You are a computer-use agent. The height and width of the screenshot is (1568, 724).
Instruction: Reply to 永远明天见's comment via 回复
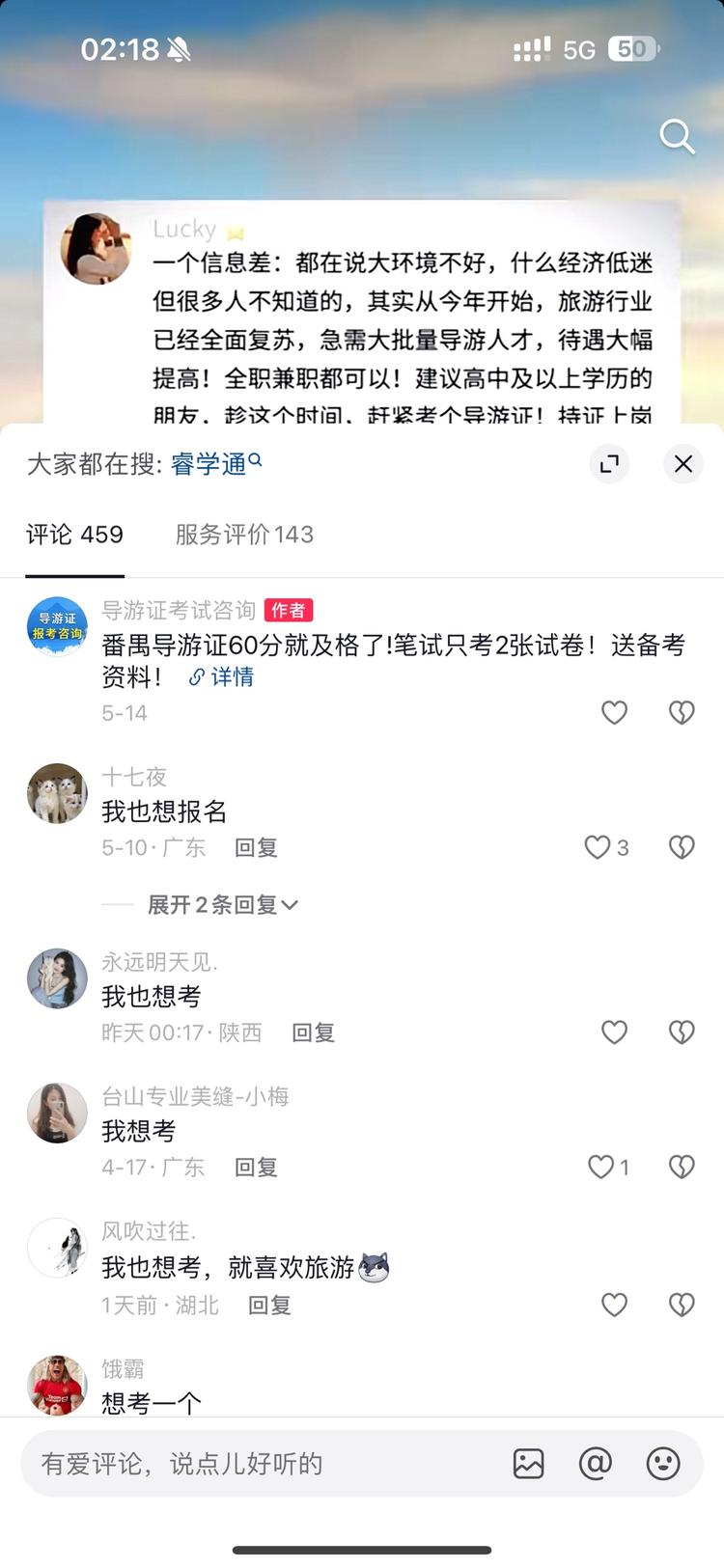tap(314, 1032)
